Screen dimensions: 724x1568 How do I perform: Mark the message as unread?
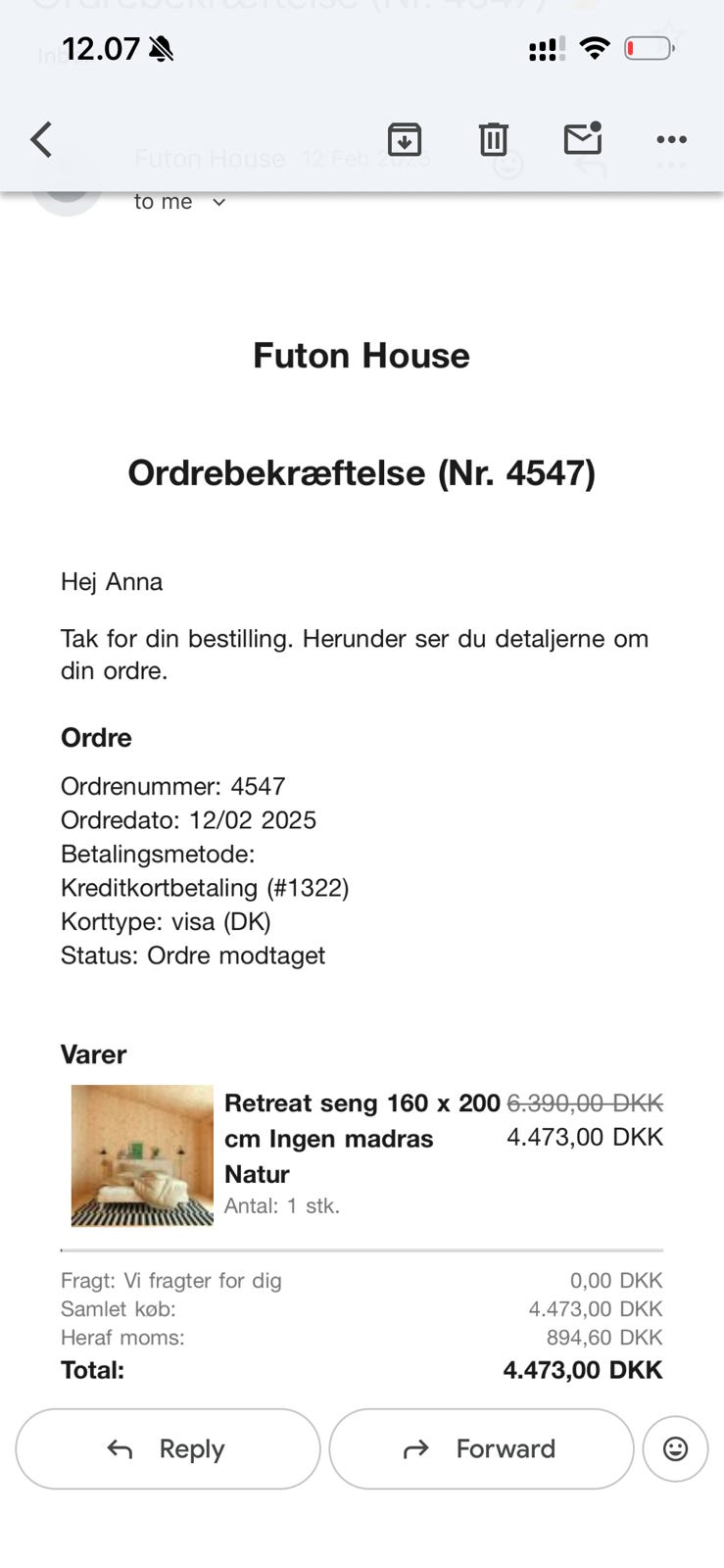pyautogui.click(x=583, y=139)
